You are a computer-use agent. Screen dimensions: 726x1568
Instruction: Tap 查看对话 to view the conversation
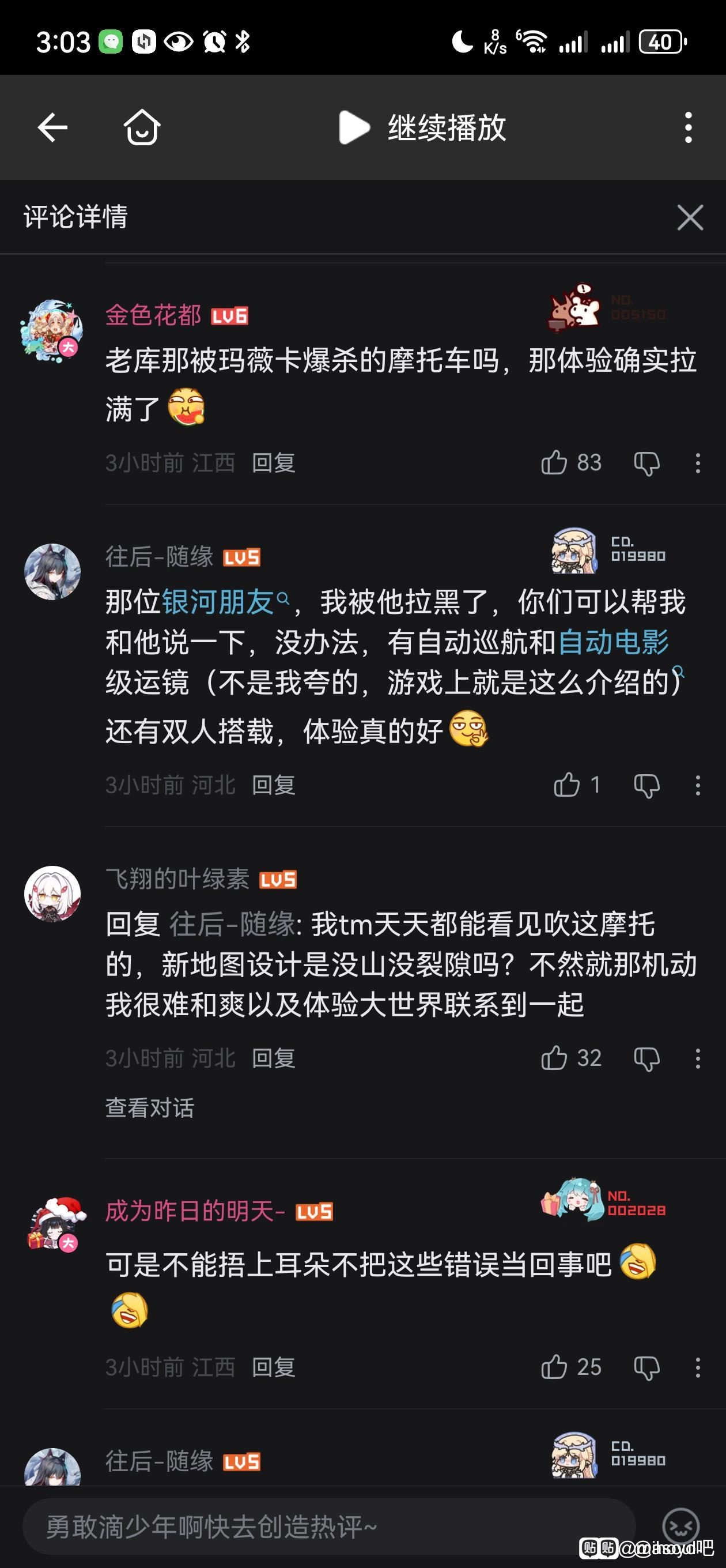click(x=150, y=1108)
